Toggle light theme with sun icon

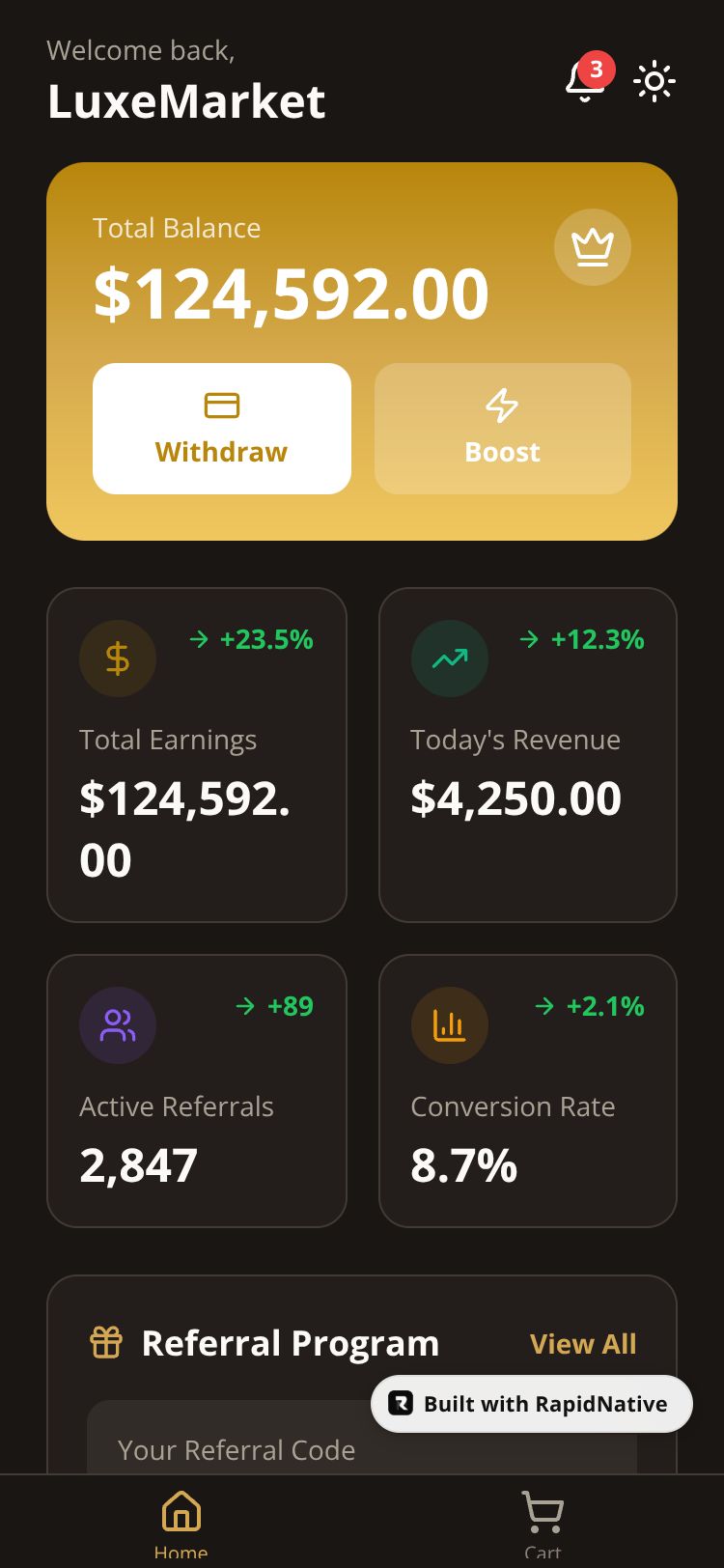[x=654, y=81]
